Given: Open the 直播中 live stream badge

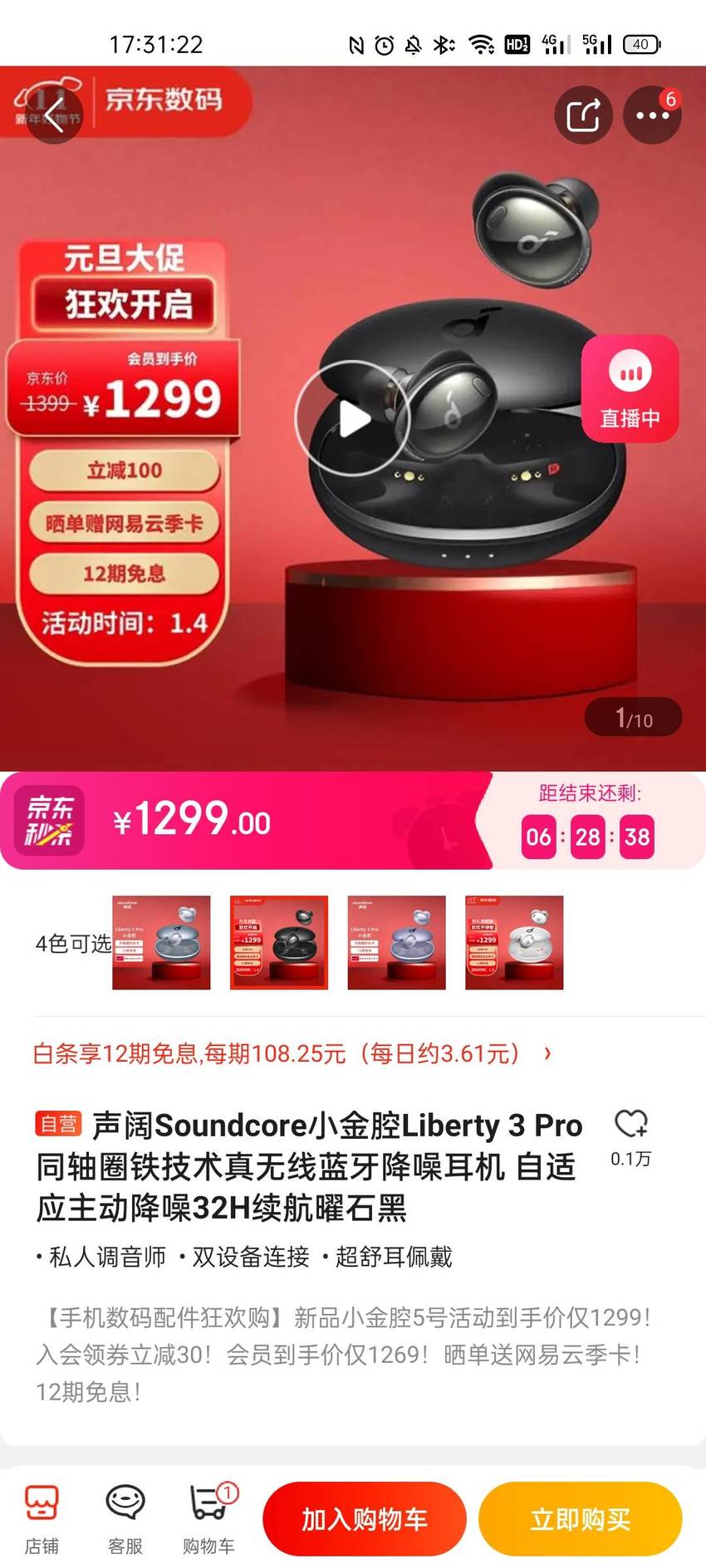Looking at the screenshot, I should (630, 388).
